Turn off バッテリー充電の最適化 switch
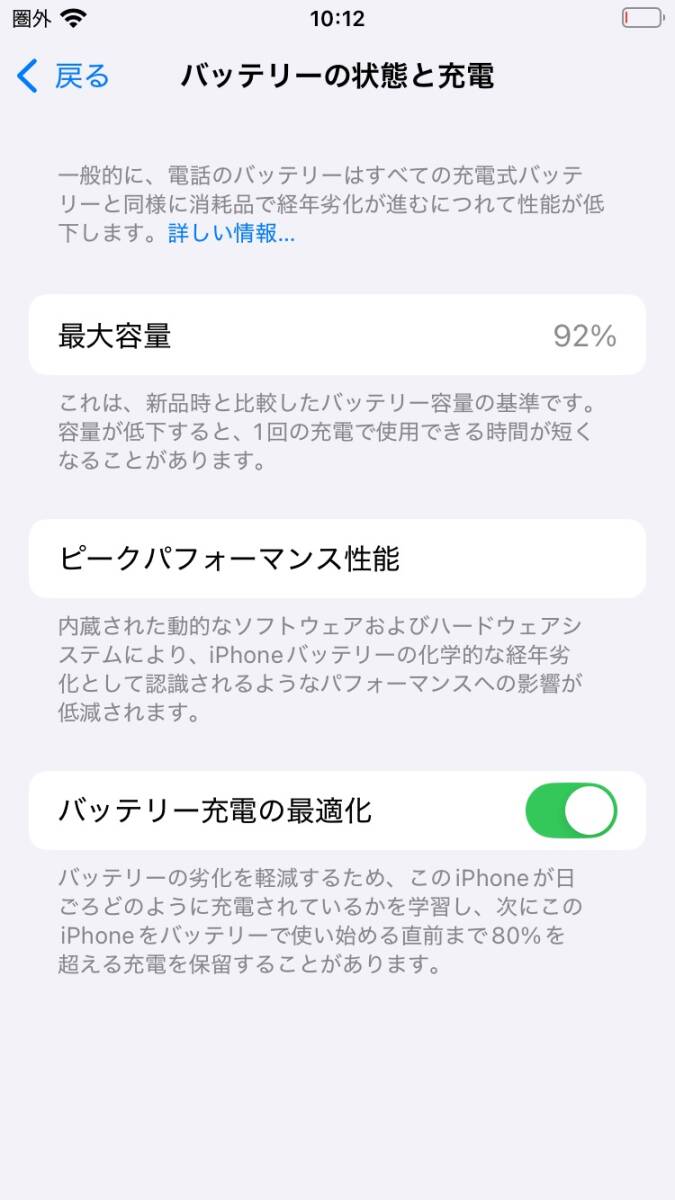 [571, 810]
